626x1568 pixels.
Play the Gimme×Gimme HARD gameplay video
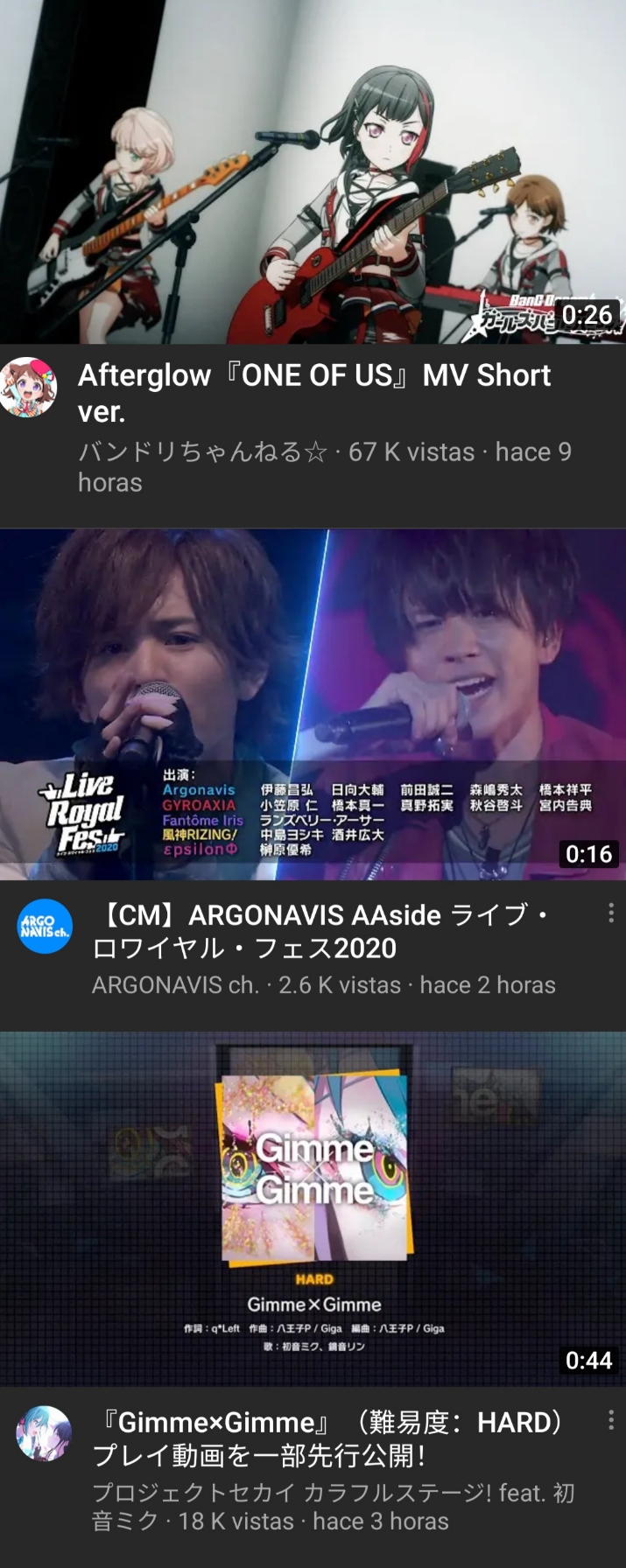[313, 1207]
